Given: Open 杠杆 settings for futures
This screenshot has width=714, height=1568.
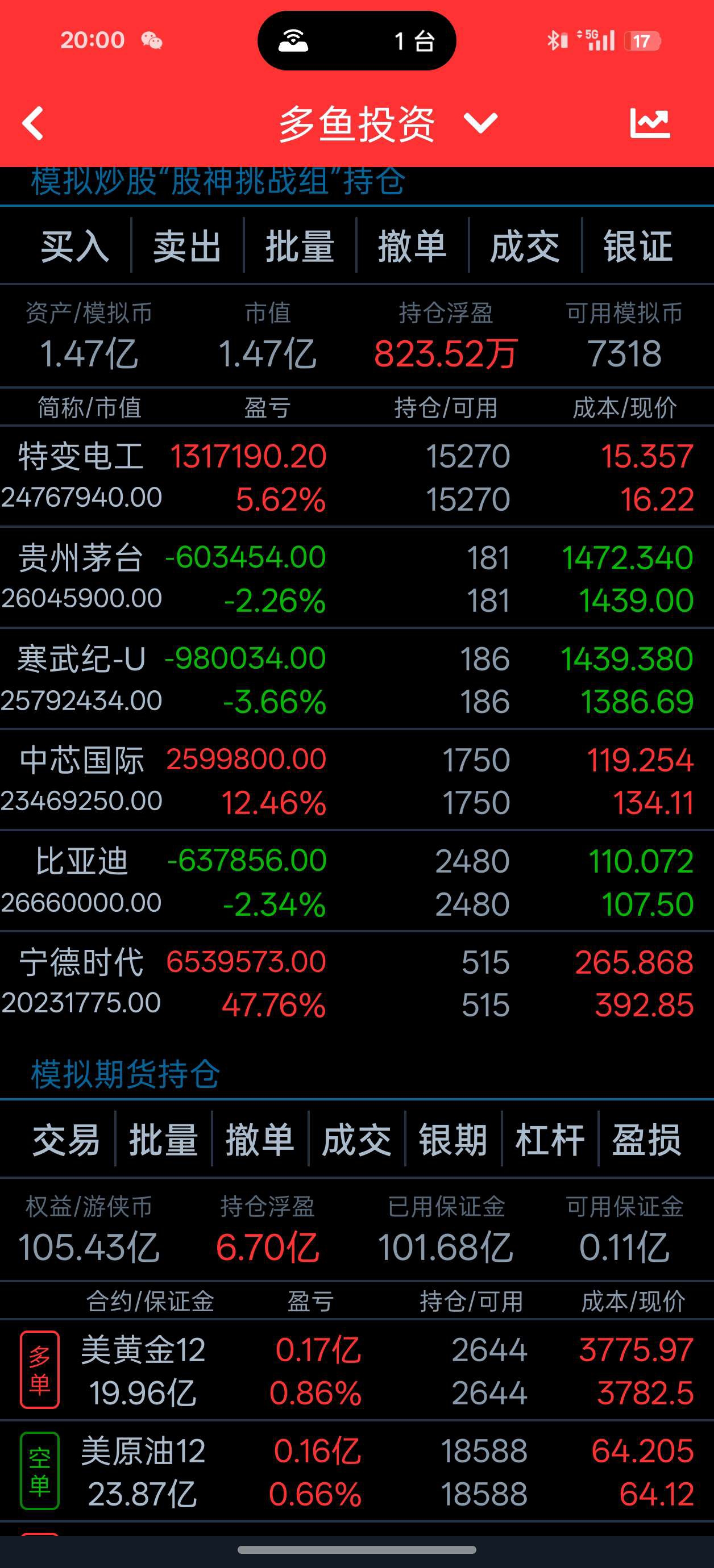Looking at the screenshot, I should click(550, 1140).
